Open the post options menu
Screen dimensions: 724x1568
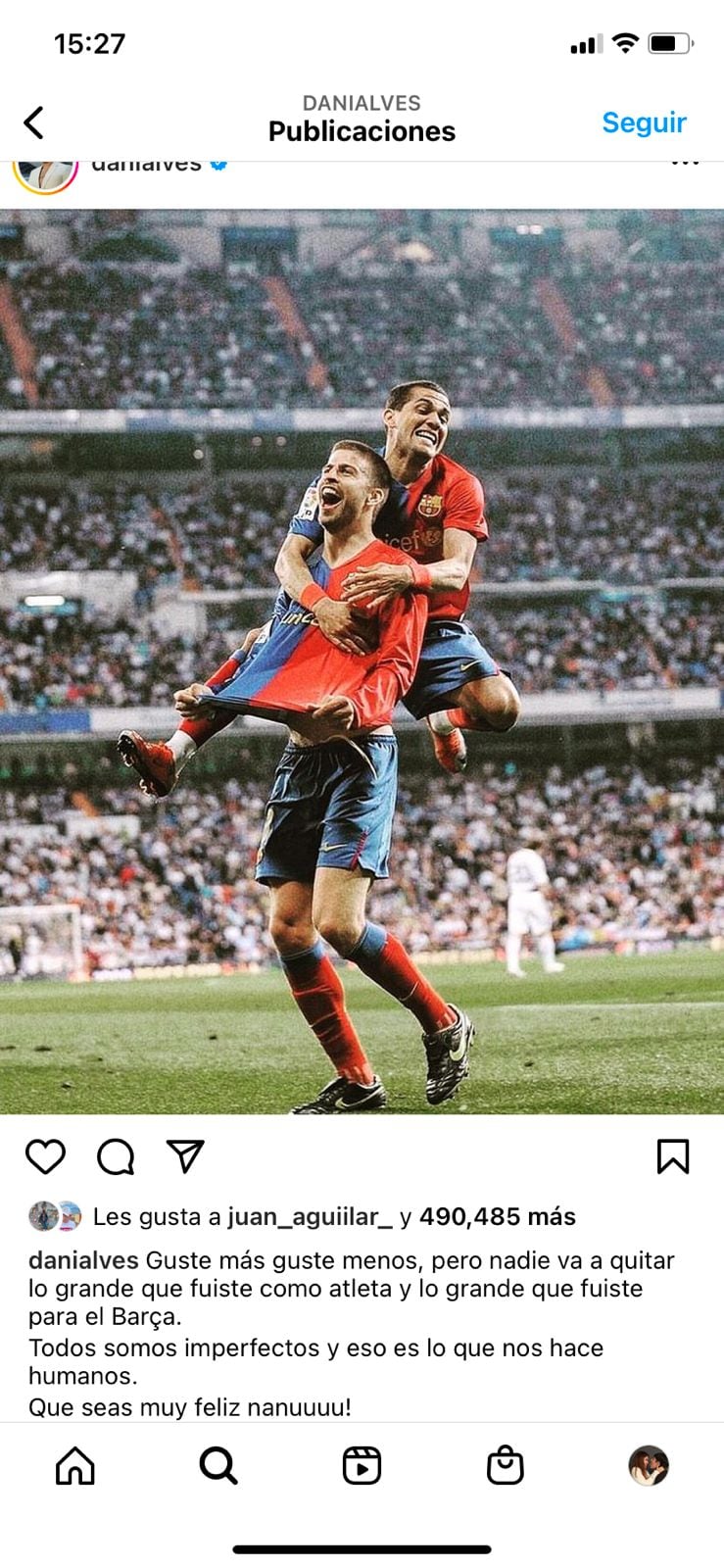point(685,164)
